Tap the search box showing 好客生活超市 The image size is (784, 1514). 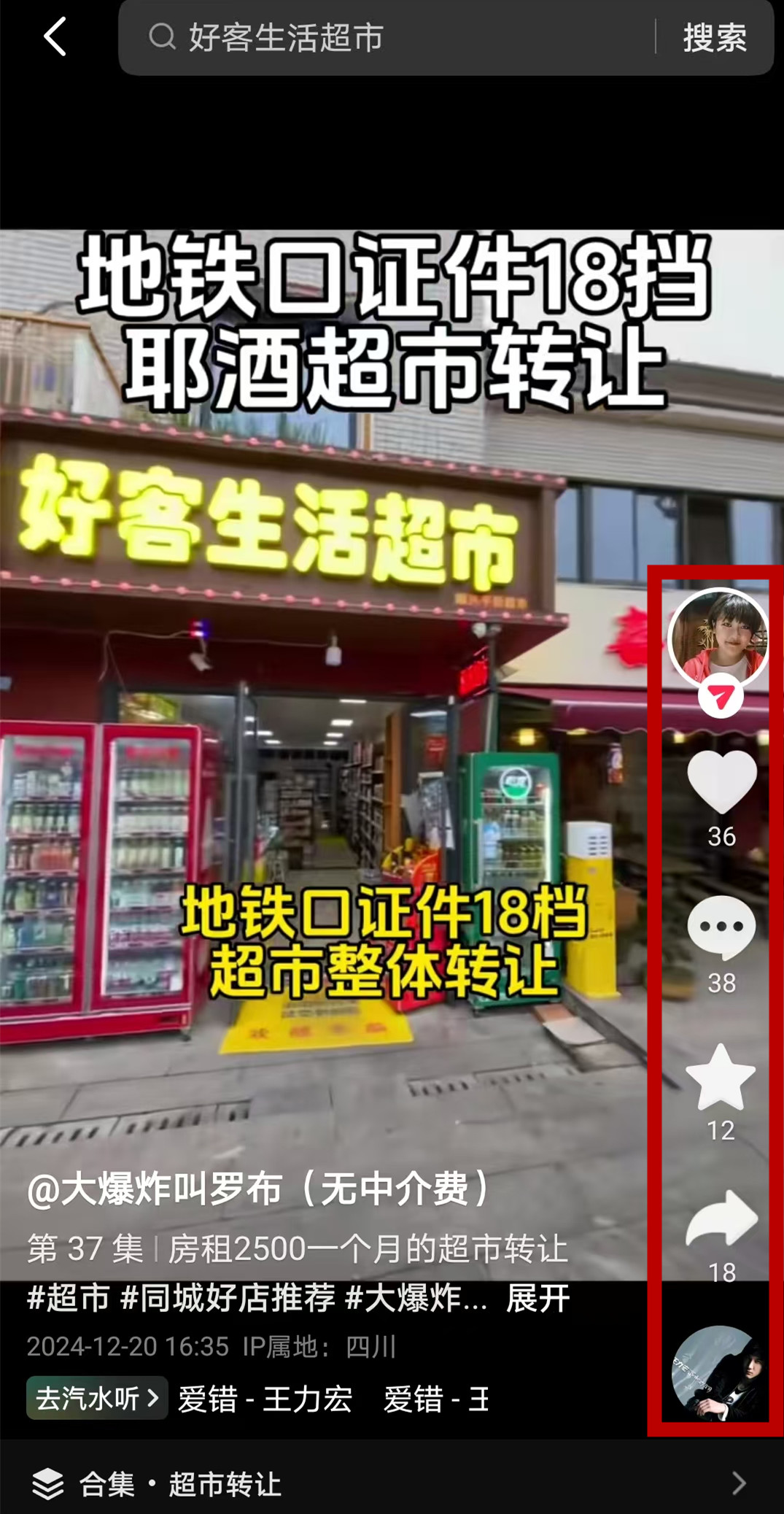pos(387,37)
